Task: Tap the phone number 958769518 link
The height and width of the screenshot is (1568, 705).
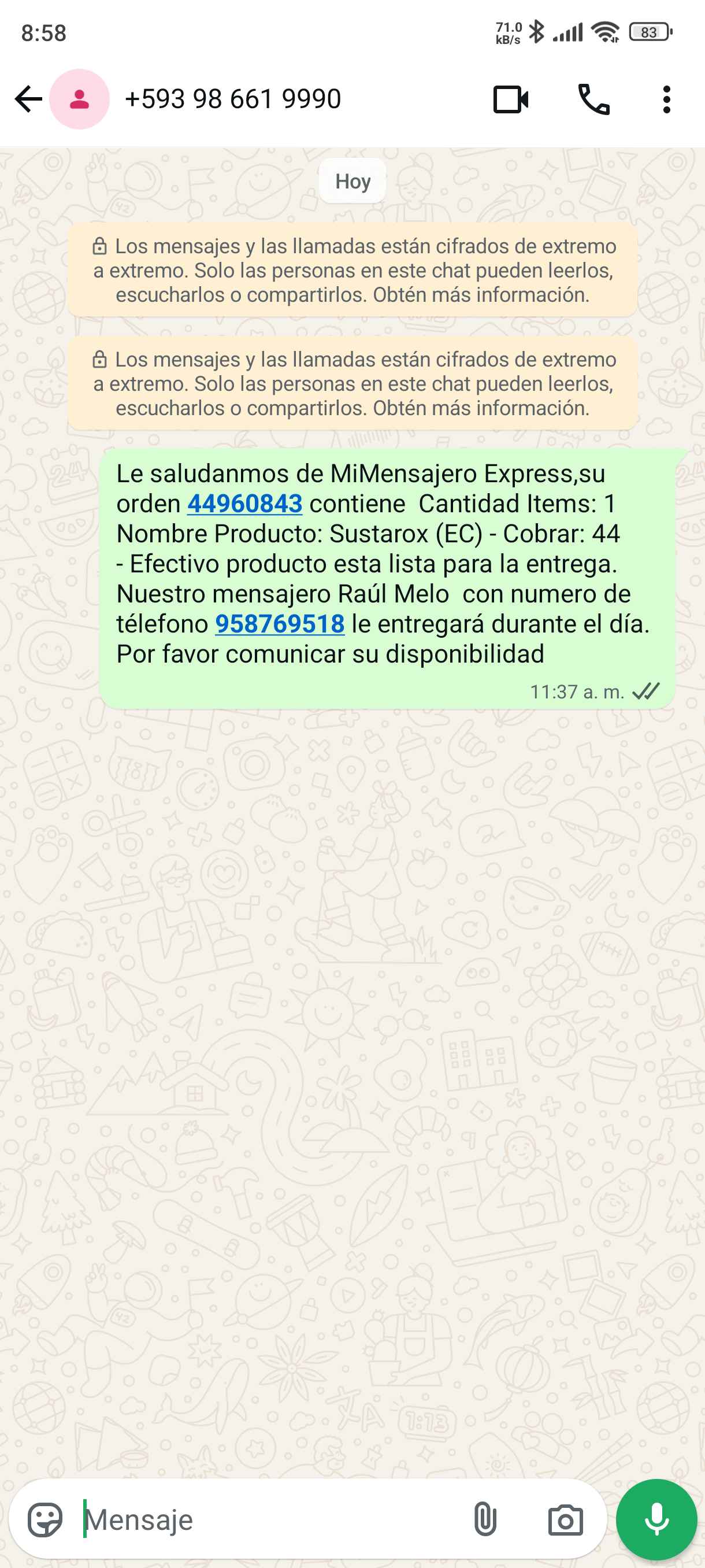Action: (280, 624)
